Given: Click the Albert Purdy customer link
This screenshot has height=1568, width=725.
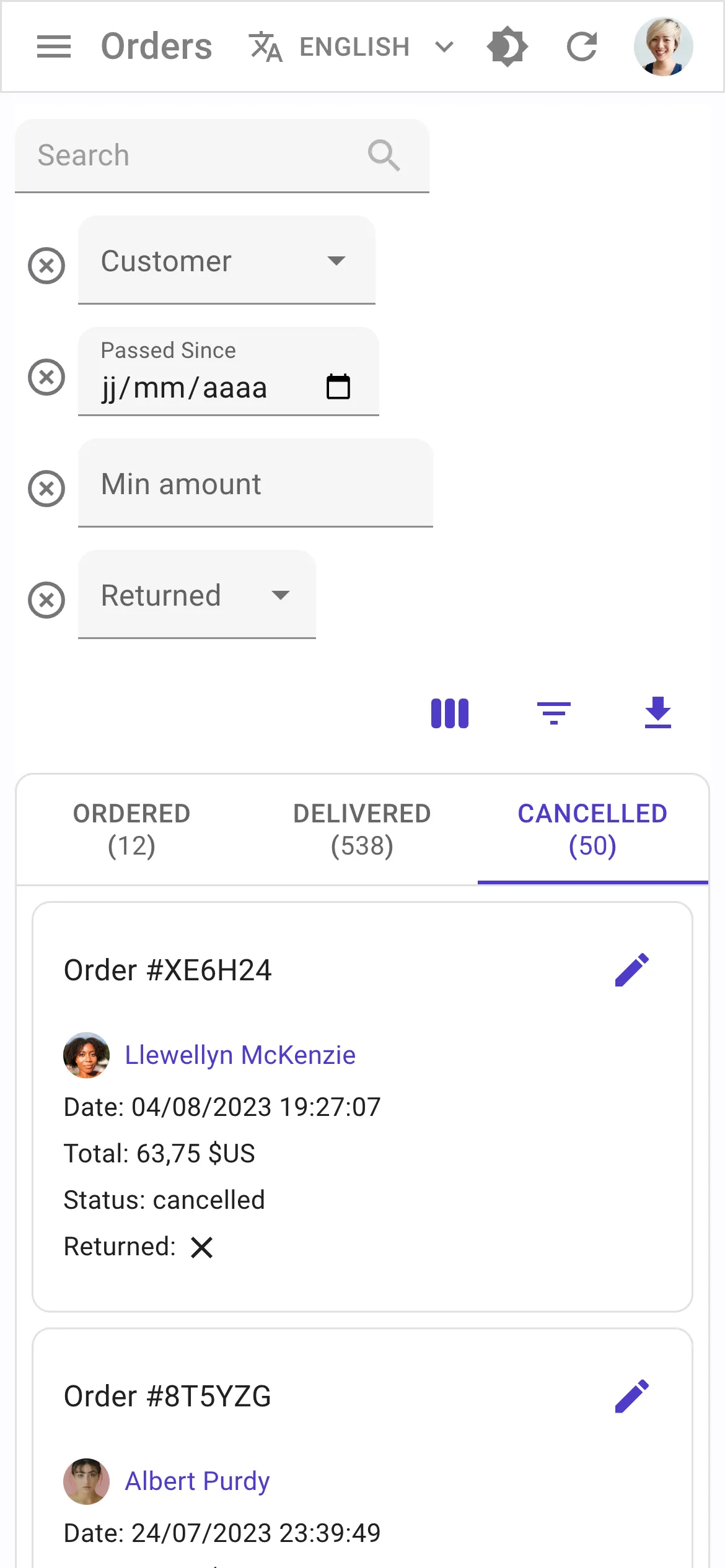Looking at the screenshot, I should pos(197,1481).
